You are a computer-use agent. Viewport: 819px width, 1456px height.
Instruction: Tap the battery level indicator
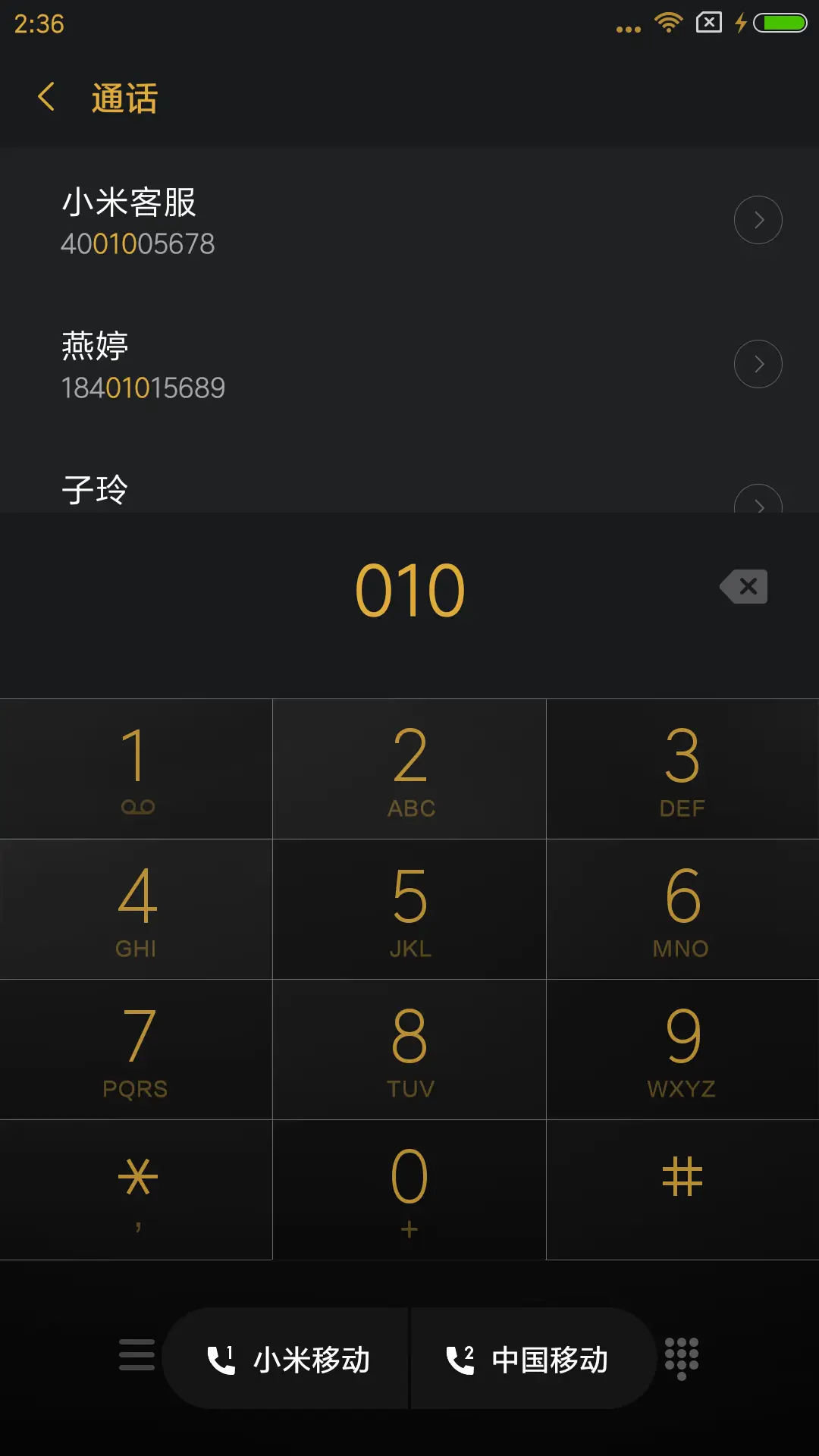pyautogui.click(x=781, y=23)
